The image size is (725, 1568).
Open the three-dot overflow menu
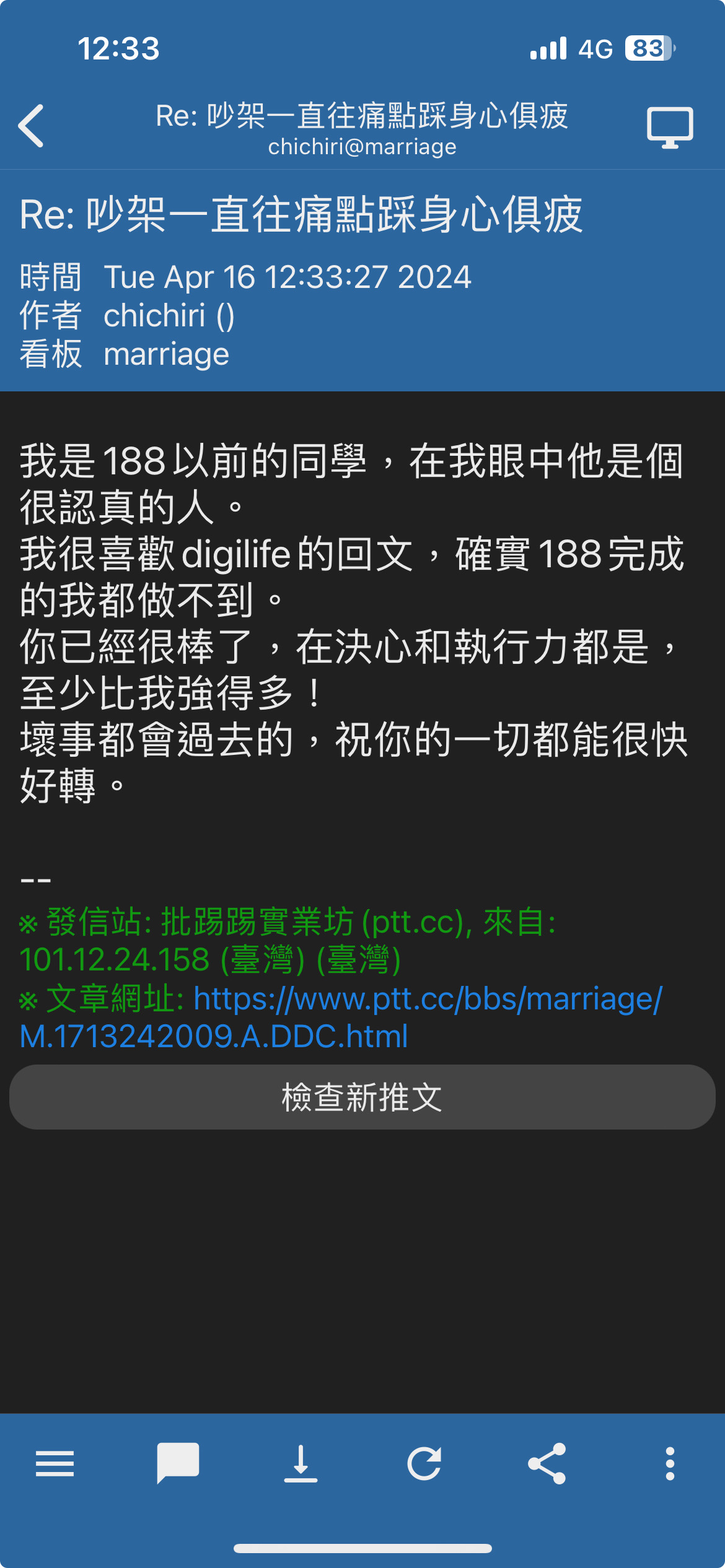pos(670,1463)
